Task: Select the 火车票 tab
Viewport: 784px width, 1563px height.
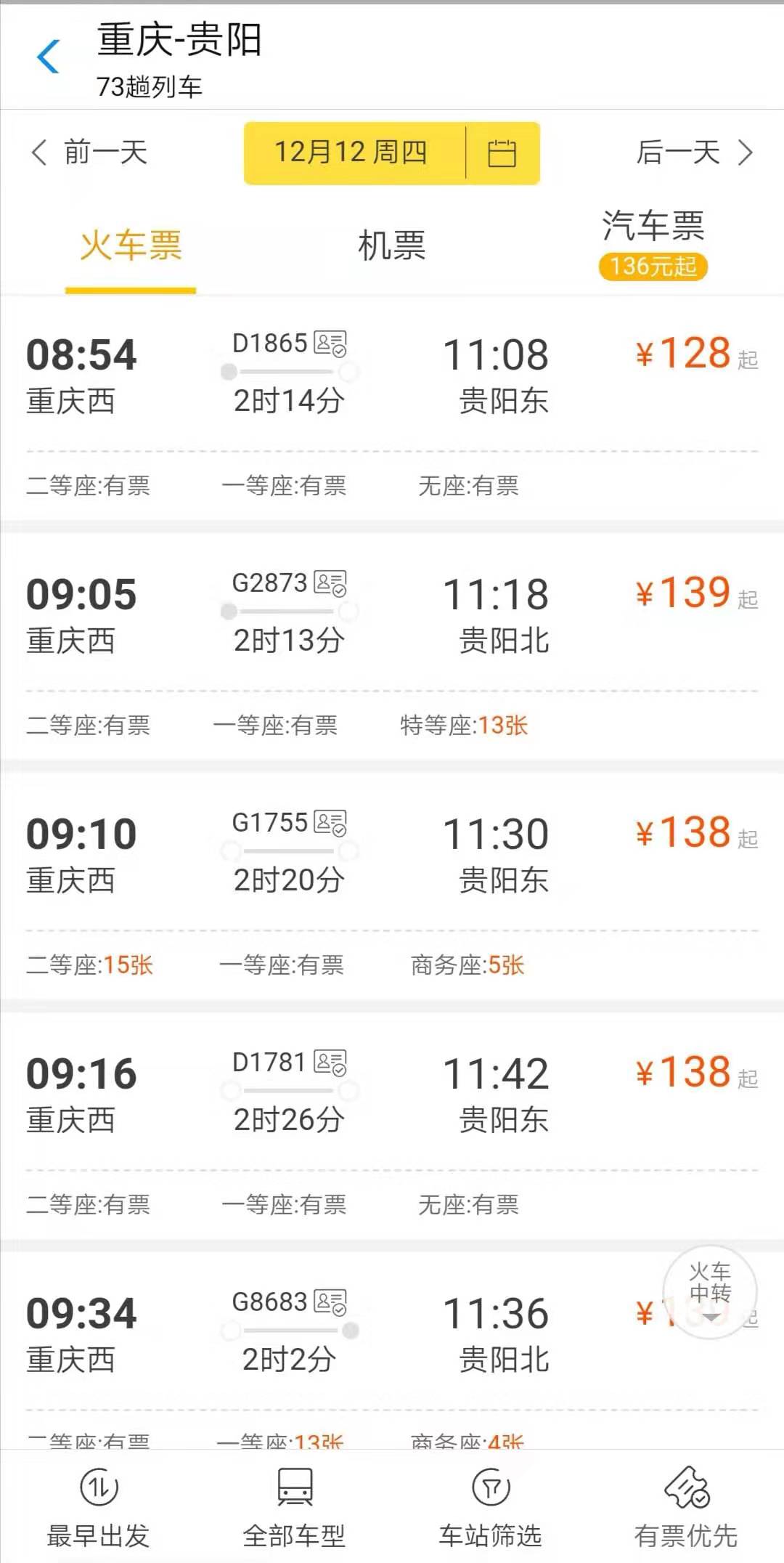Action: [x=131, y=247]
